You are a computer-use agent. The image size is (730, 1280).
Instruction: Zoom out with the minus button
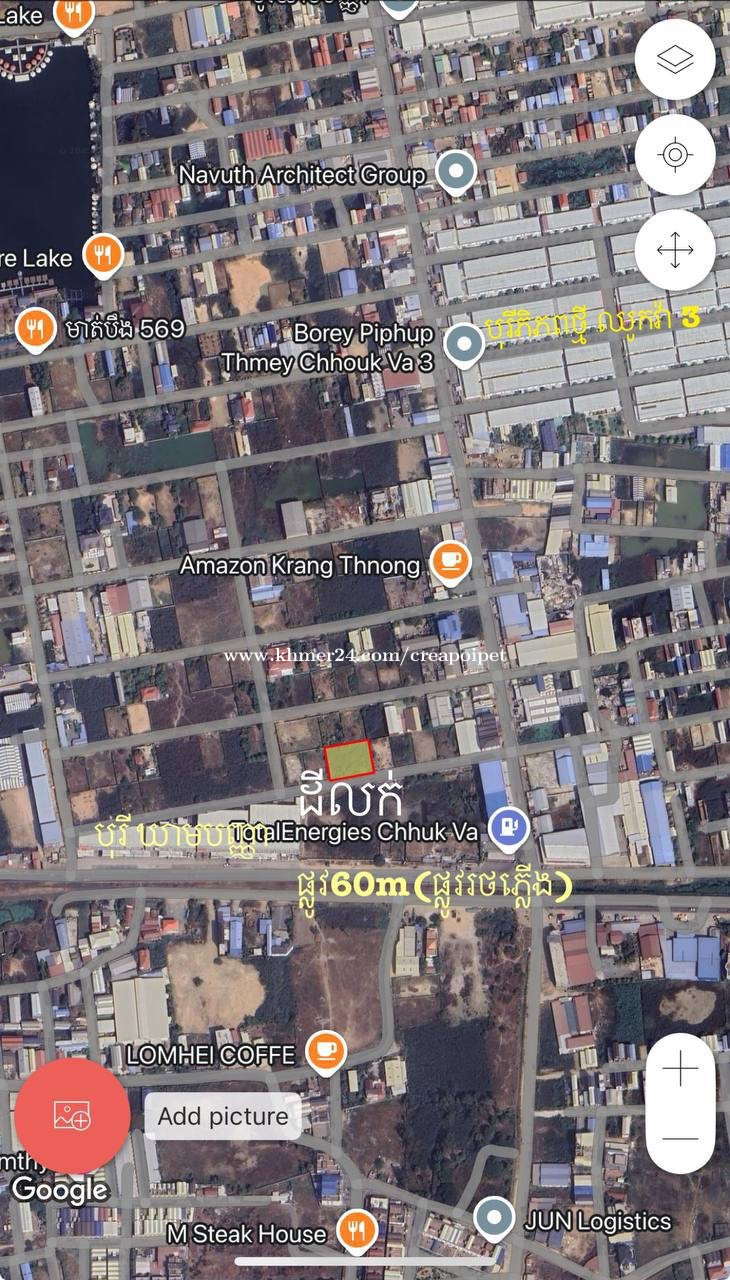pos(680,1138)
